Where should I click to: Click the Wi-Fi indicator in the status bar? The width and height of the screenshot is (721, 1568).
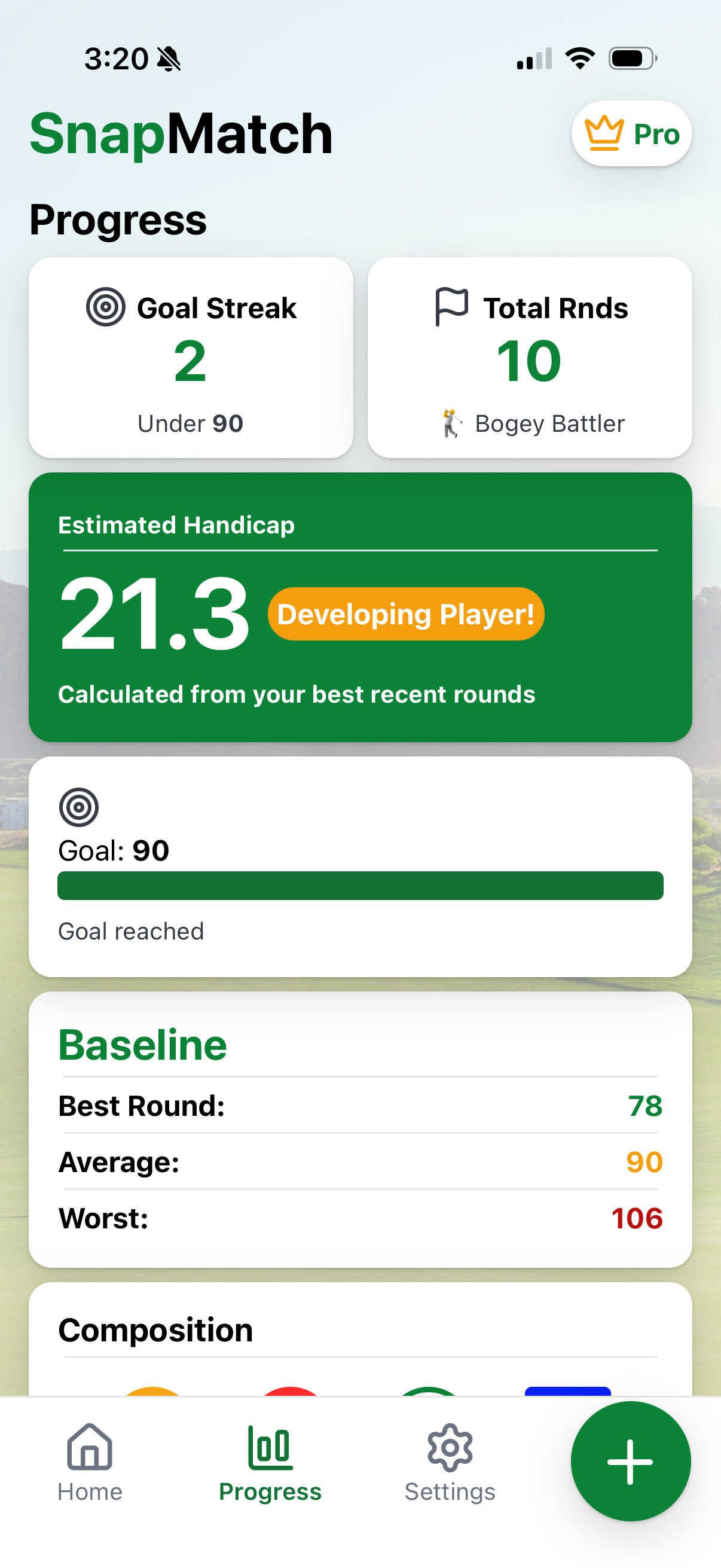click(580, 57)
